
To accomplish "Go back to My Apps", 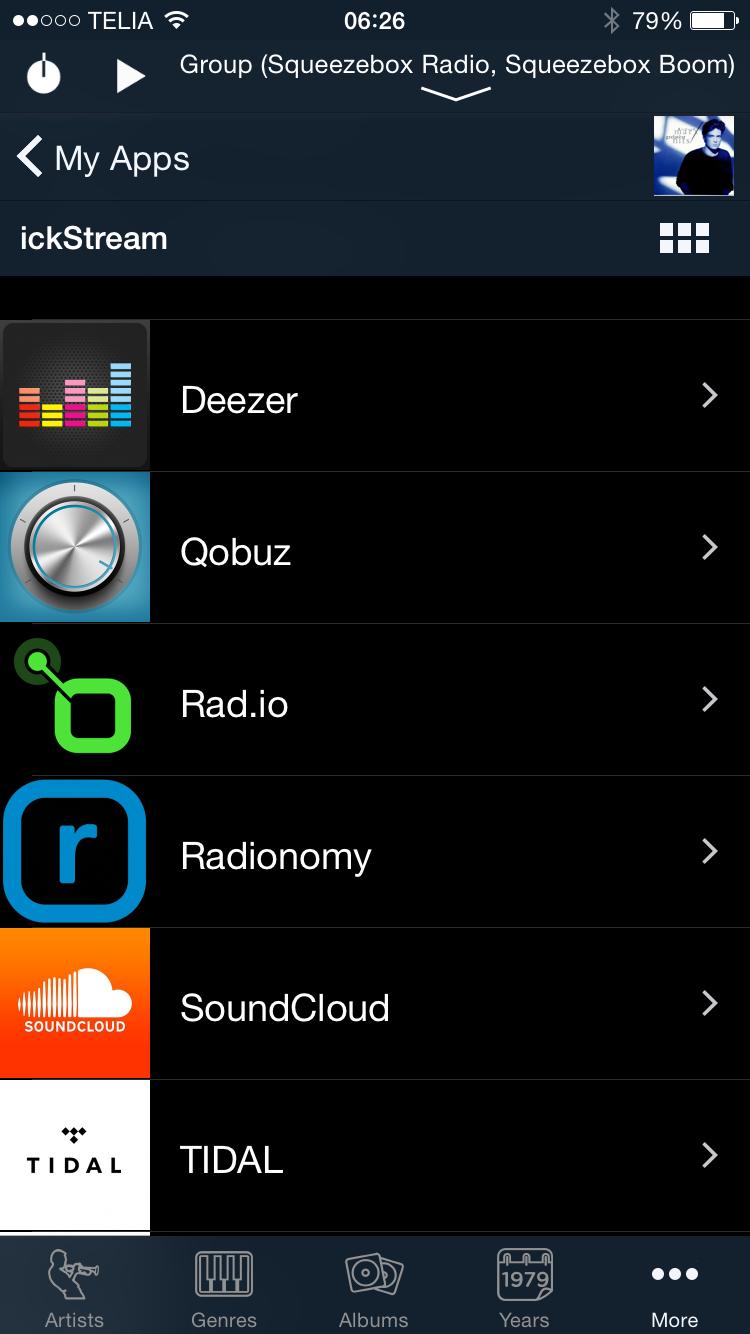I will 103,158.
